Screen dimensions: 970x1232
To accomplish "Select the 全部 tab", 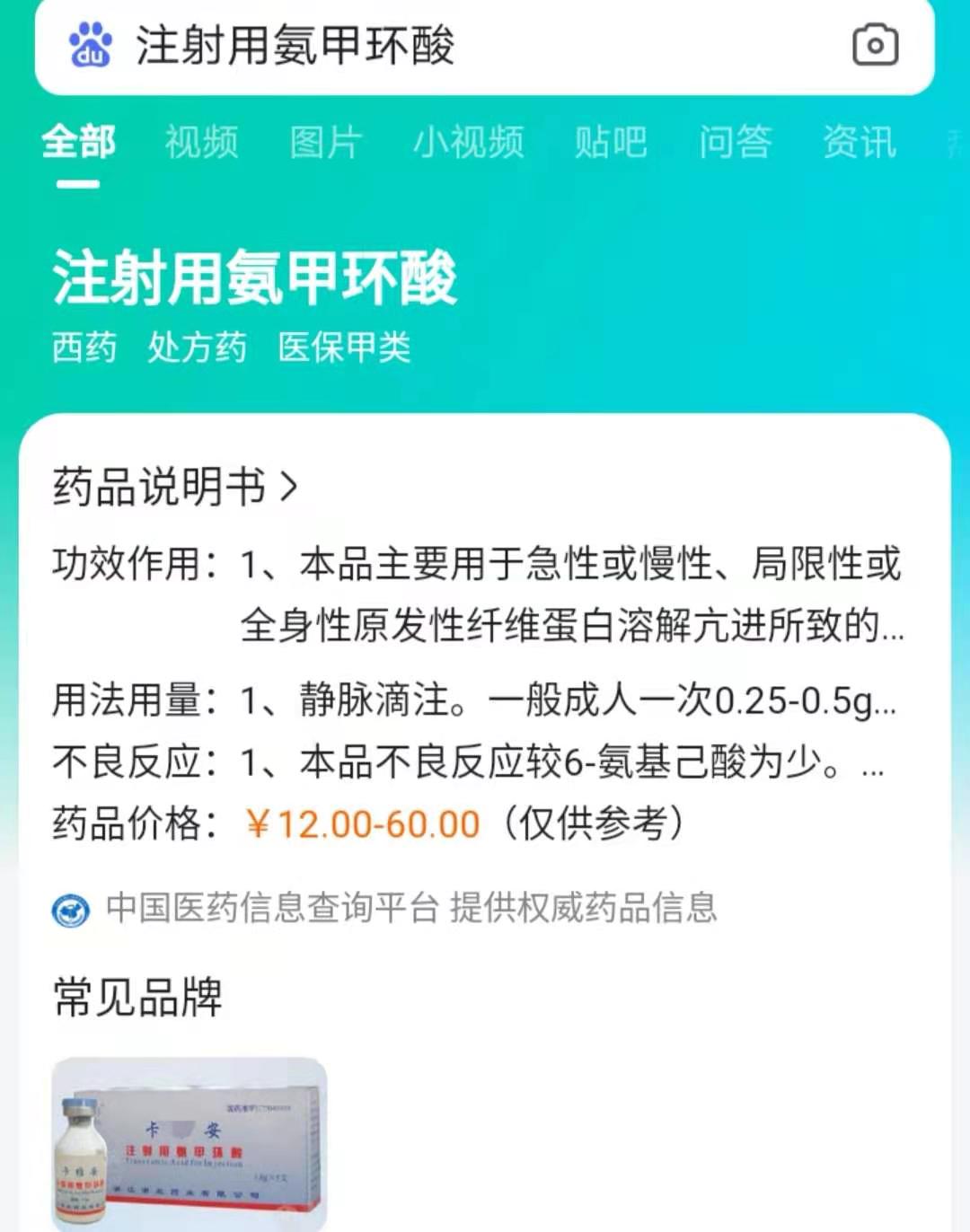I will 78,142.
